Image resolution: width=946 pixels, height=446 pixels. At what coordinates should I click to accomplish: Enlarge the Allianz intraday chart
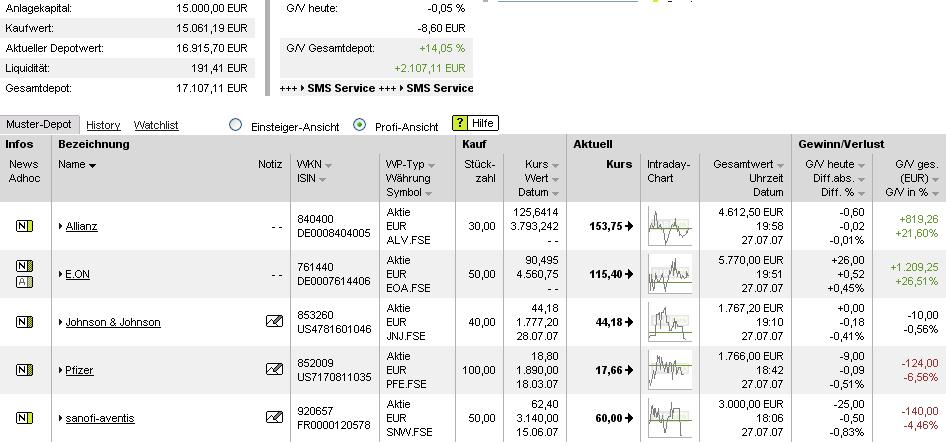(669, 226)
